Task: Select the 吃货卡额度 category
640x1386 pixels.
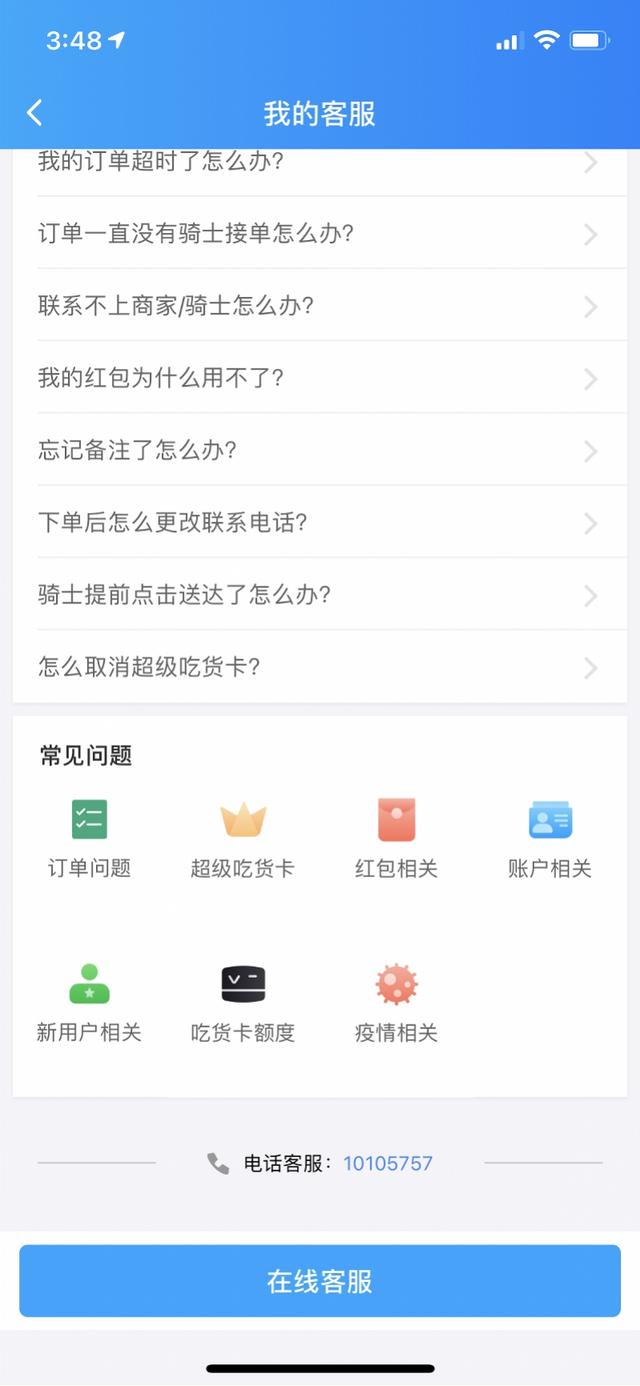Action: click(243, 1003)
